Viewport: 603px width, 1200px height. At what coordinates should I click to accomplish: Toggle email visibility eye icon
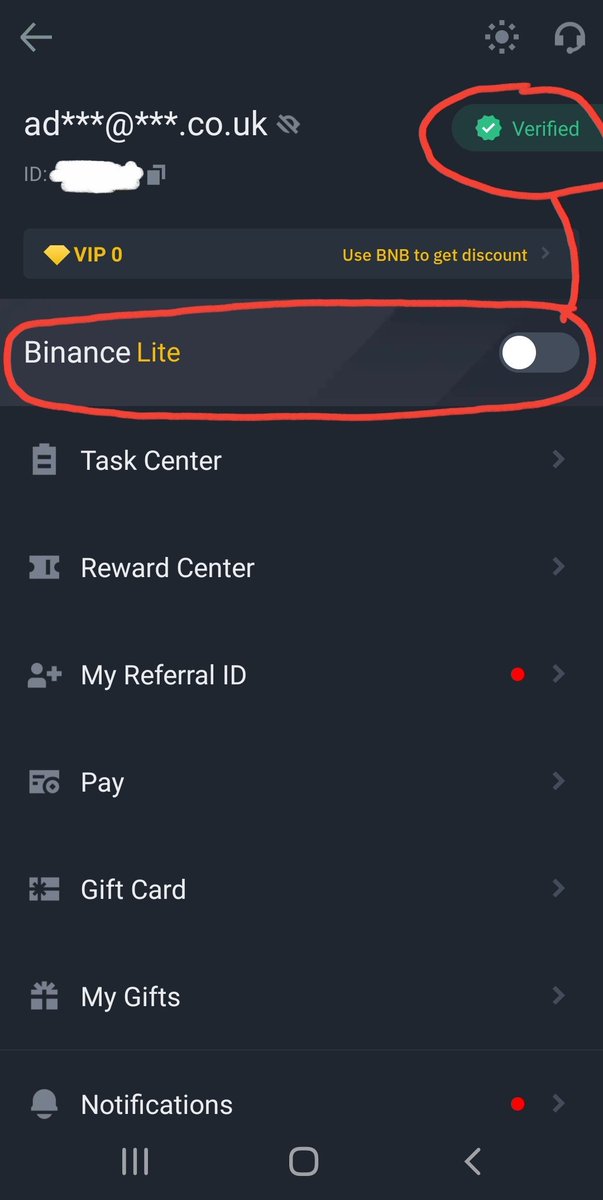coord(289,125)
